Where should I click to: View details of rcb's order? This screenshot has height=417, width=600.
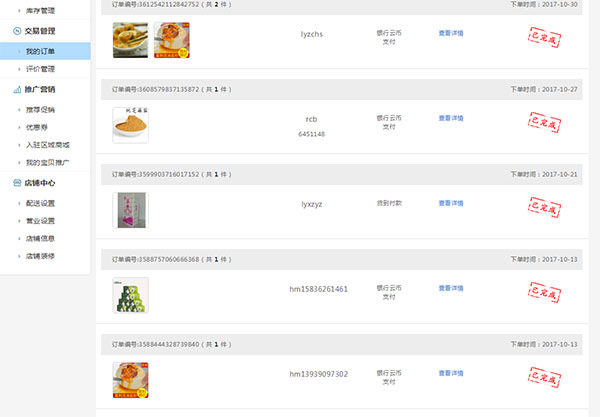[450, 118]
